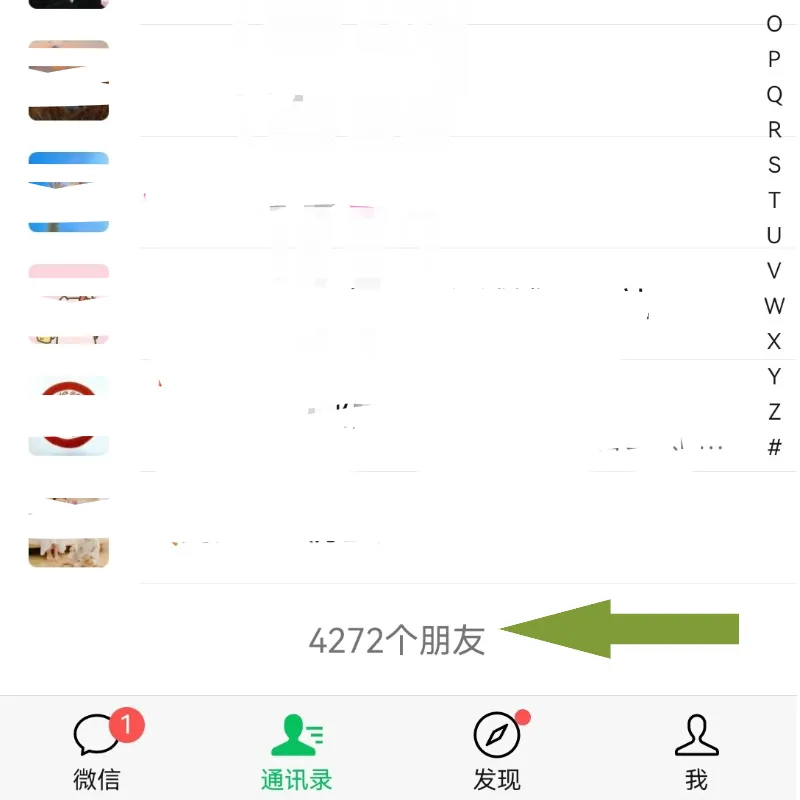Jump to letter Q in index
Image resolution: width=800 pixels, height=800 pixels.
774,95
